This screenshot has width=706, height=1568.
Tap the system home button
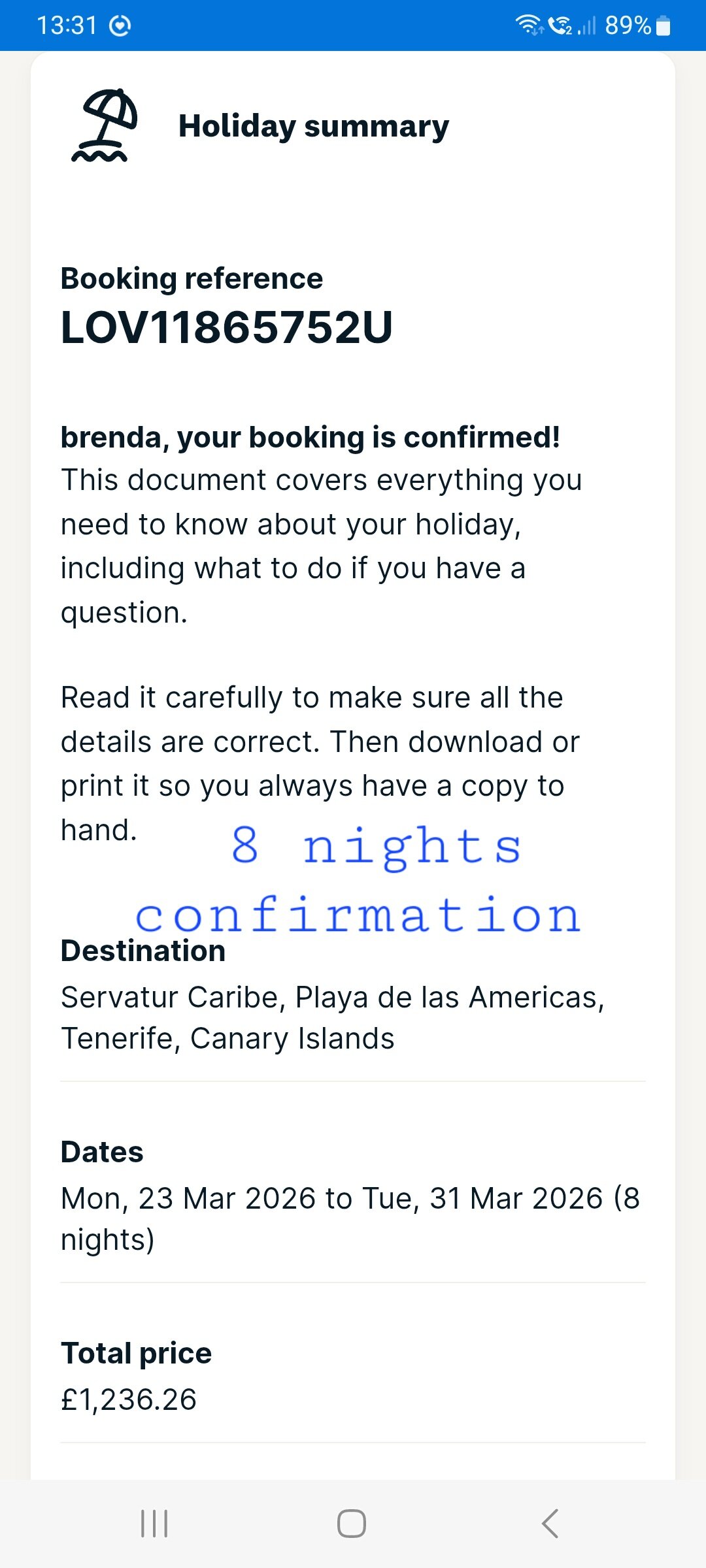tap(352, 1524)
